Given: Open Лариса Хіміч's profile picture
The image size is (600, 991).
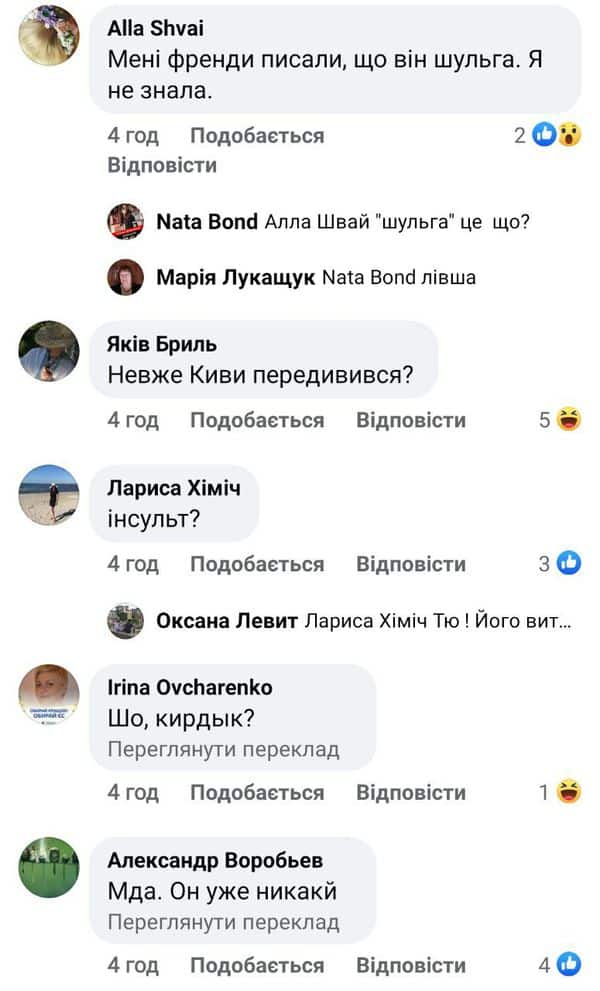Looking at the screenshot, I should pos(48,494).
